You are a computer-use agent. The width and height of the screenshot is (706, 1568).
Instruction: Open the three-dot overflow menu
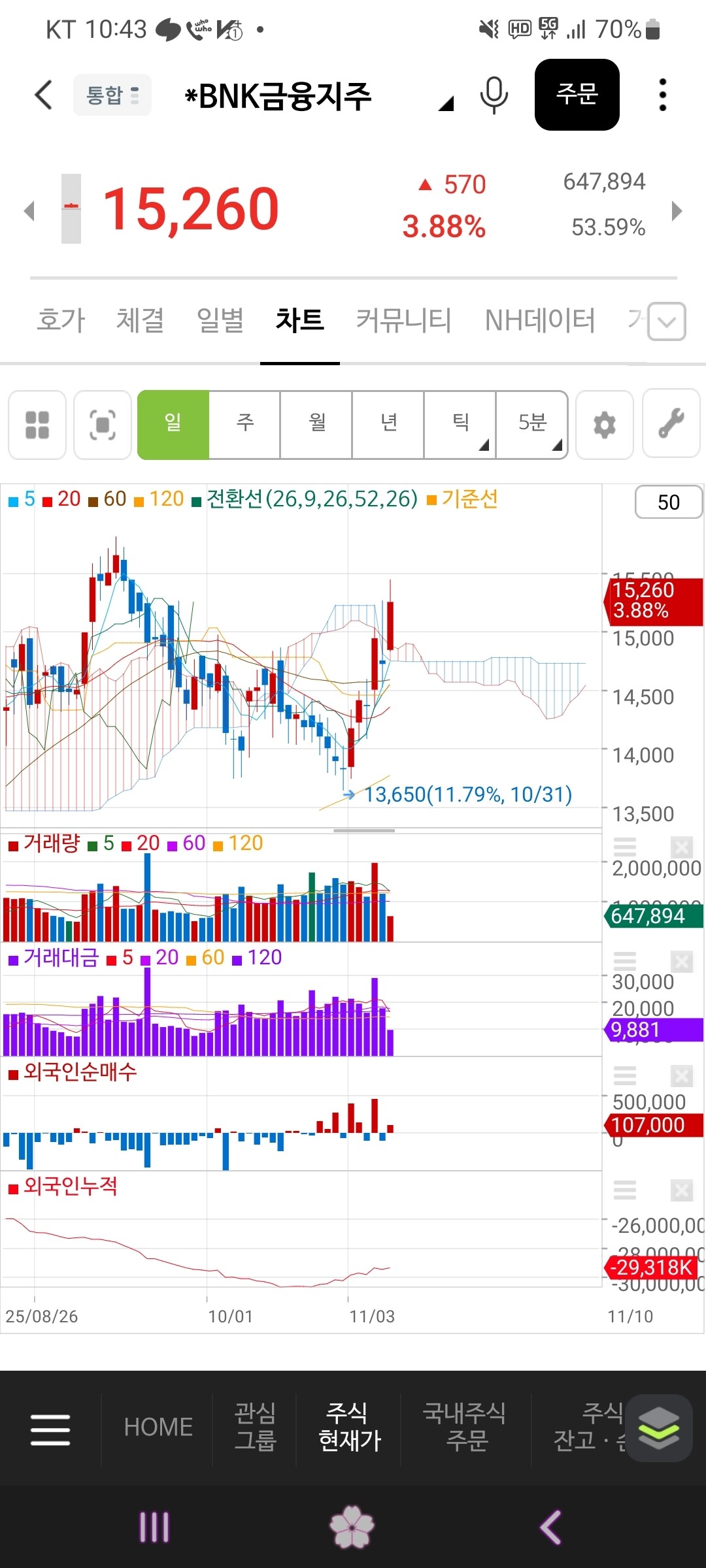click(x=662, y=95)
